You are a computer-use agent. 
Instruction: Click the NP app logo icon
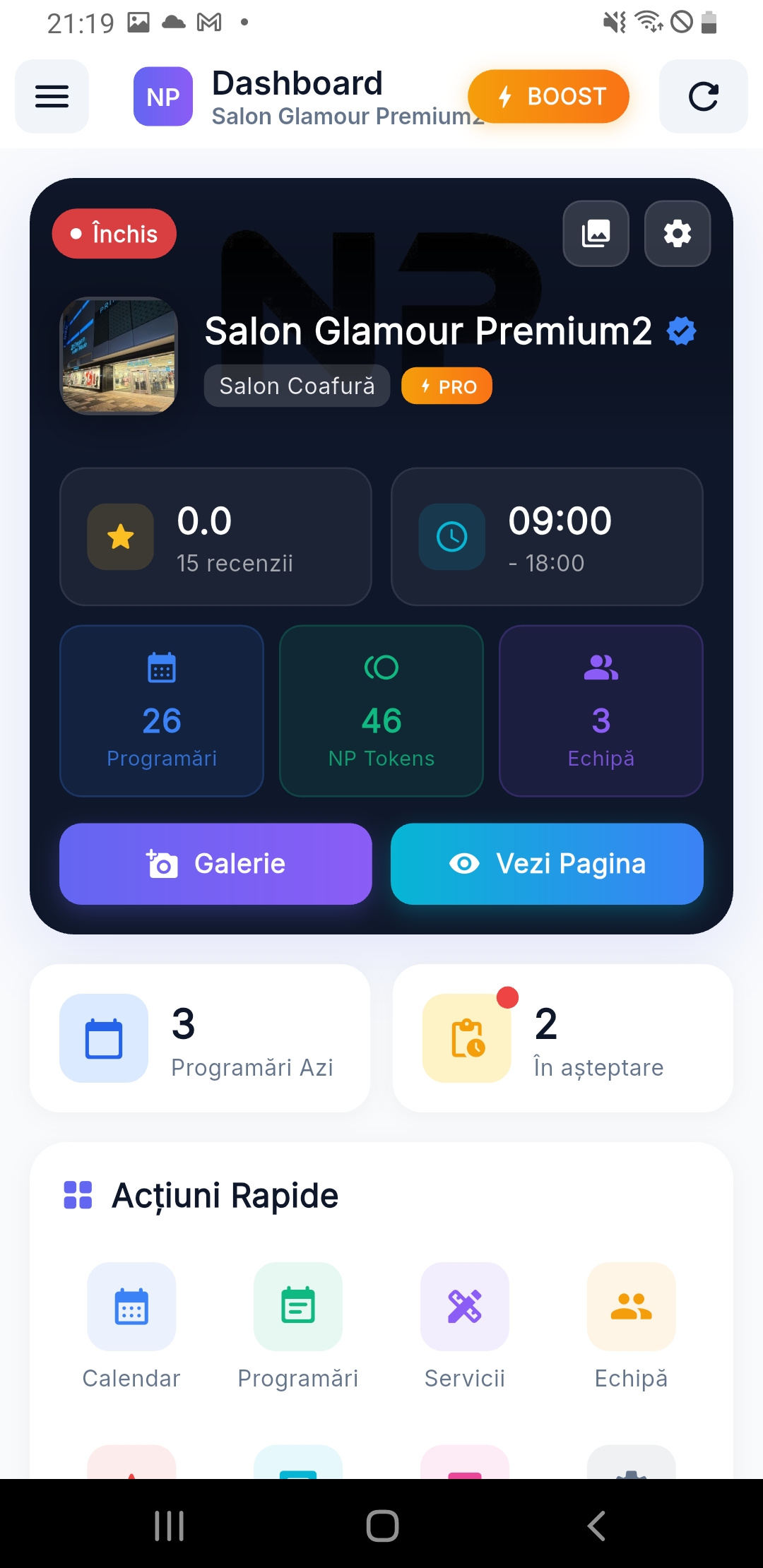(x=163, y=96)
